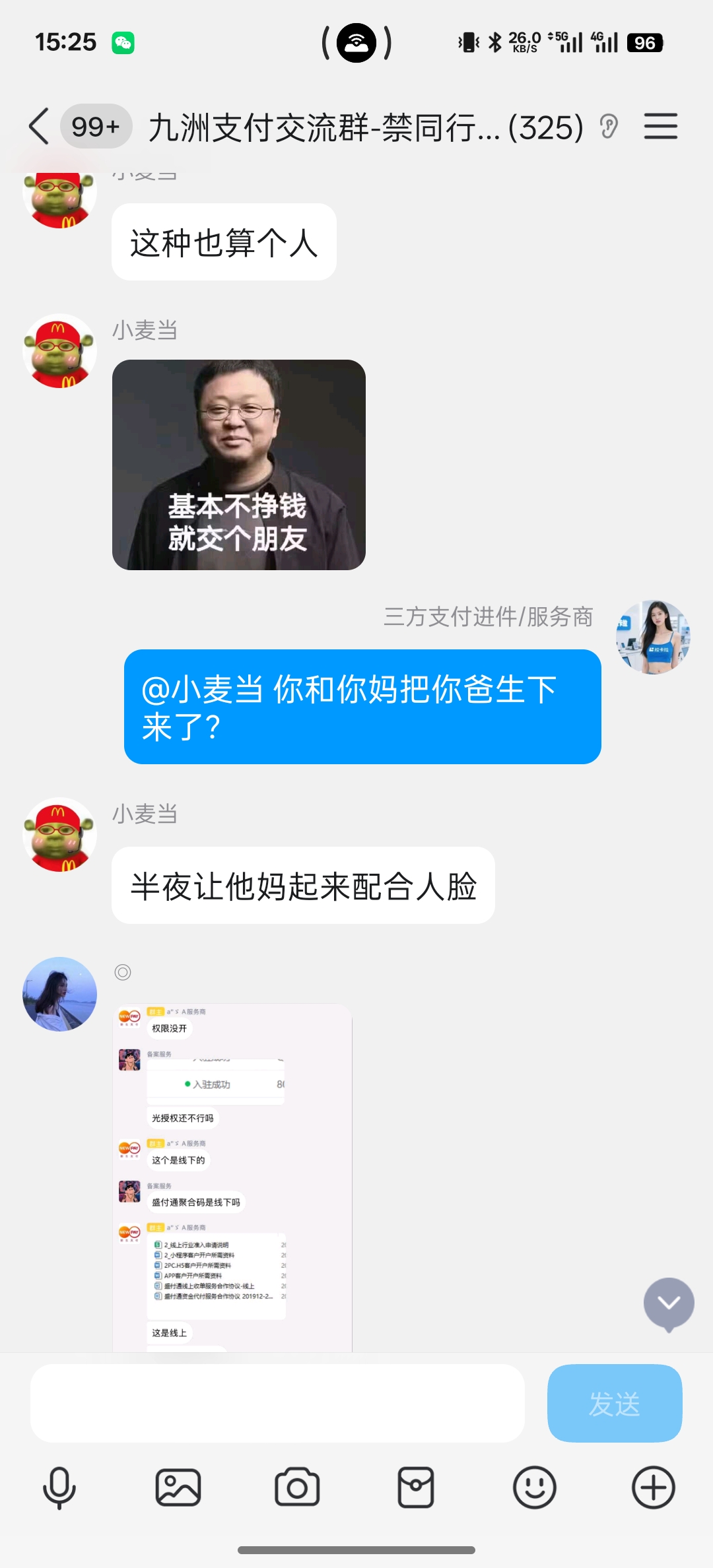Open the photo gallery picker
The width and height of the screenshot is (713, 1568).
(178, 1487)
